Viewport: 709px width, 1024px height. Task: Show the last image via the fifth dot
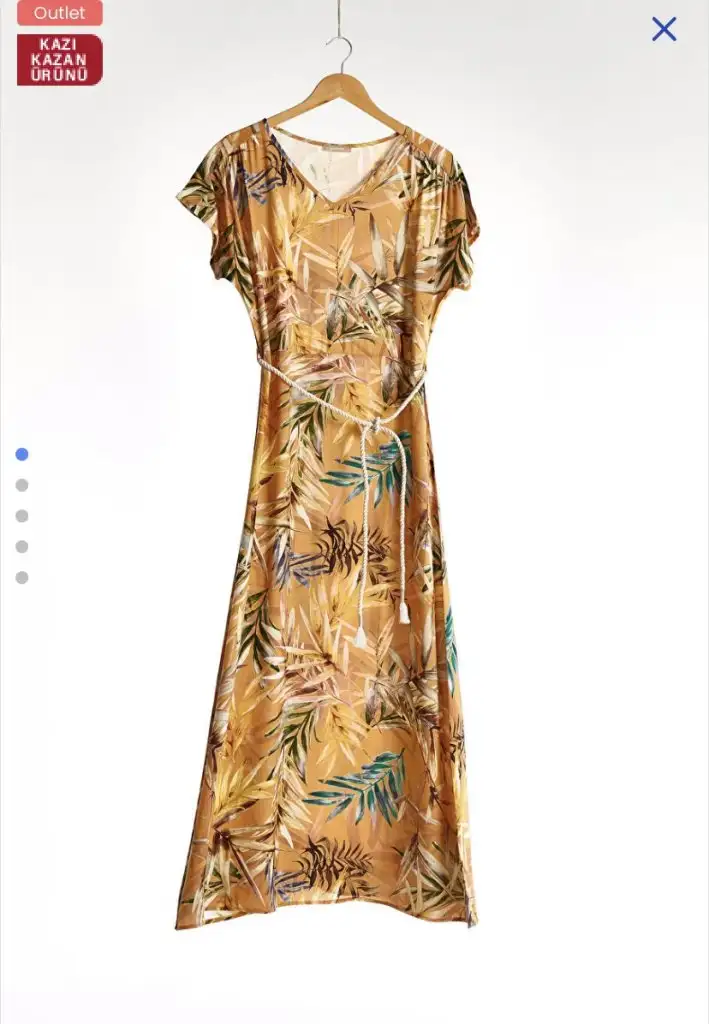(22, 577)
